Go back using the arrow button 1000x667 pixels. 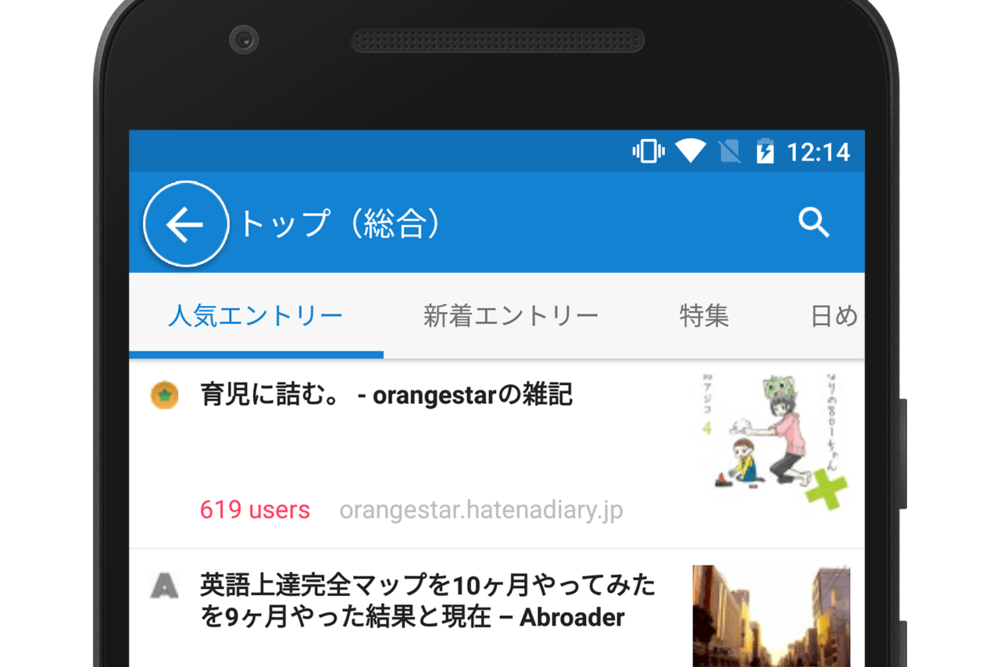[x=185, y=225]
